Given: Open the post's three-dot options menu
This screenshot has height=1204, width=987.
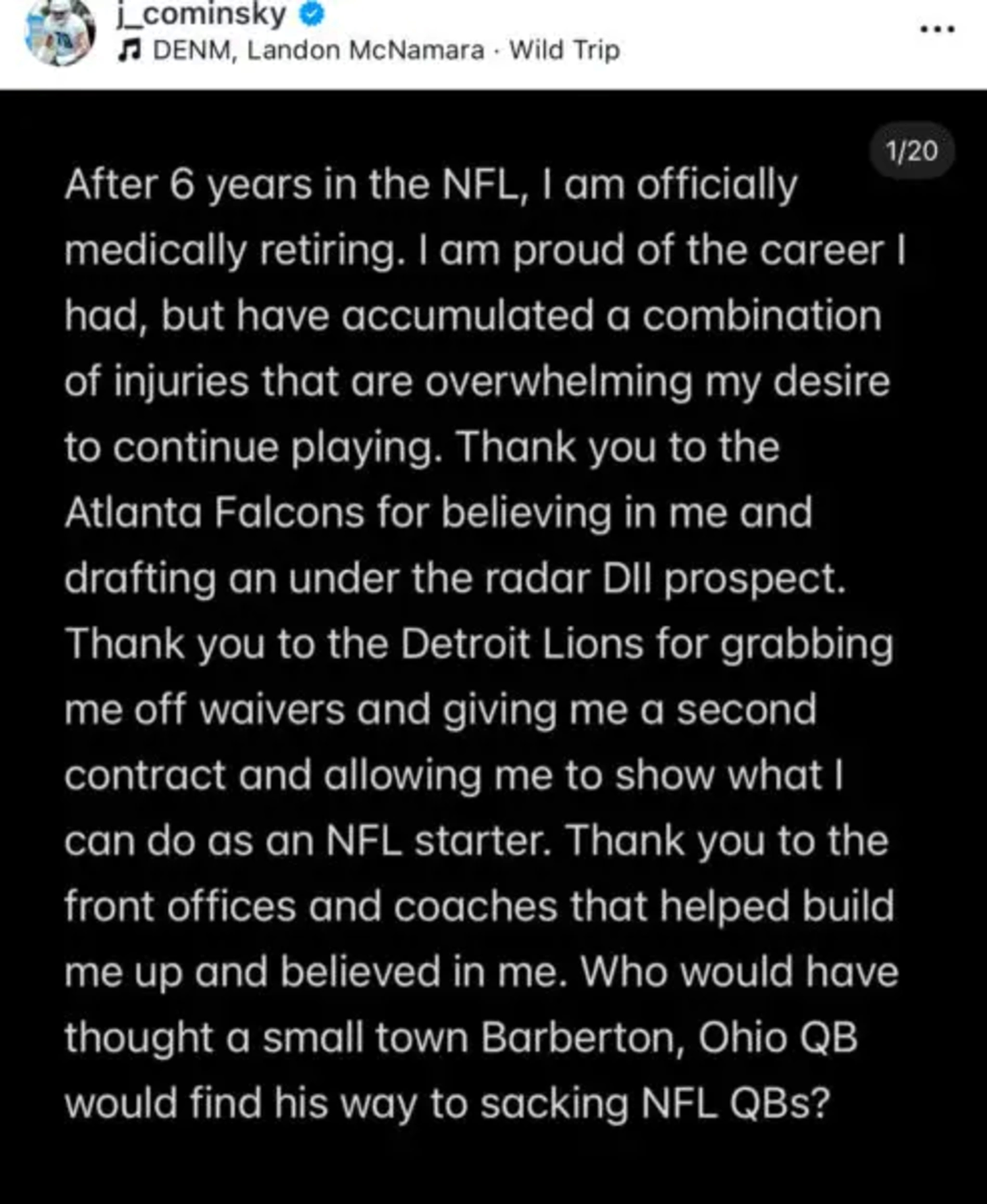Looking at the screenshot, I should coord(937,29).
